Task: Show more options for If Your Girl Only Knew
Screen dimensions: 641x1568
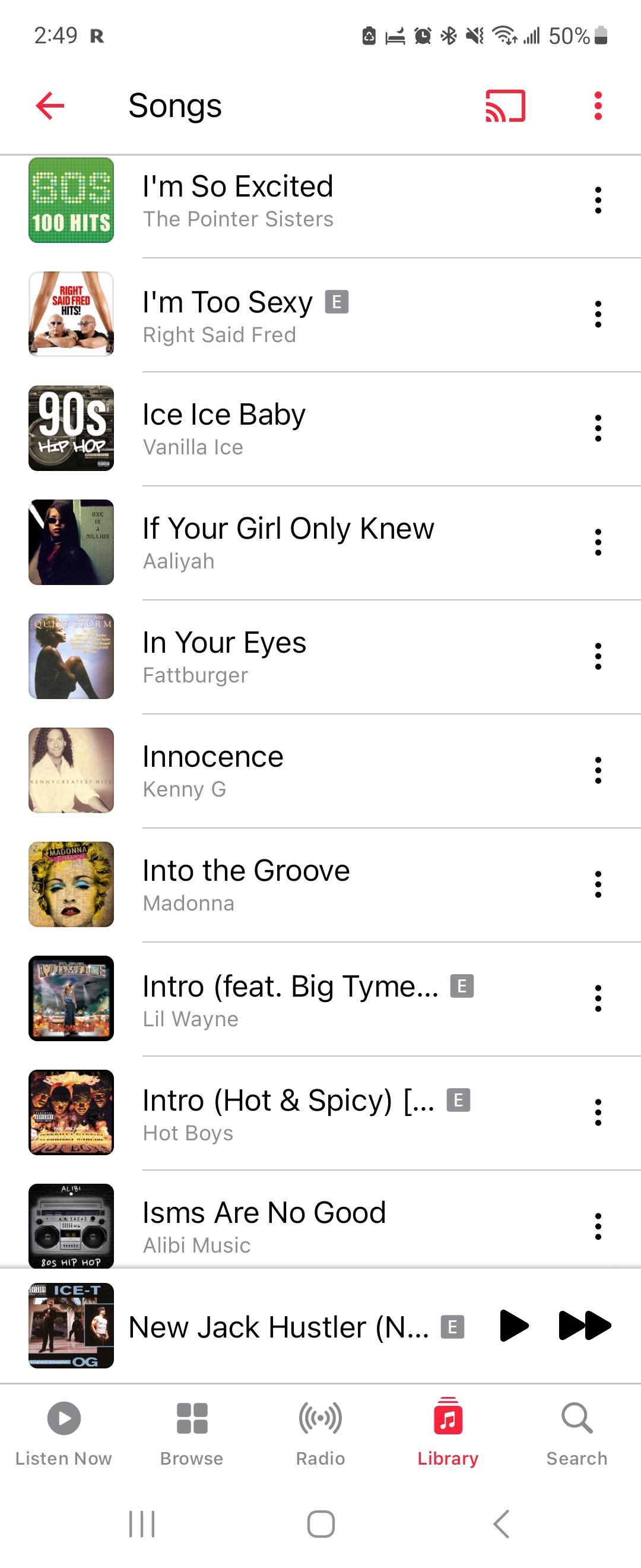Action: tap(598, 542)
